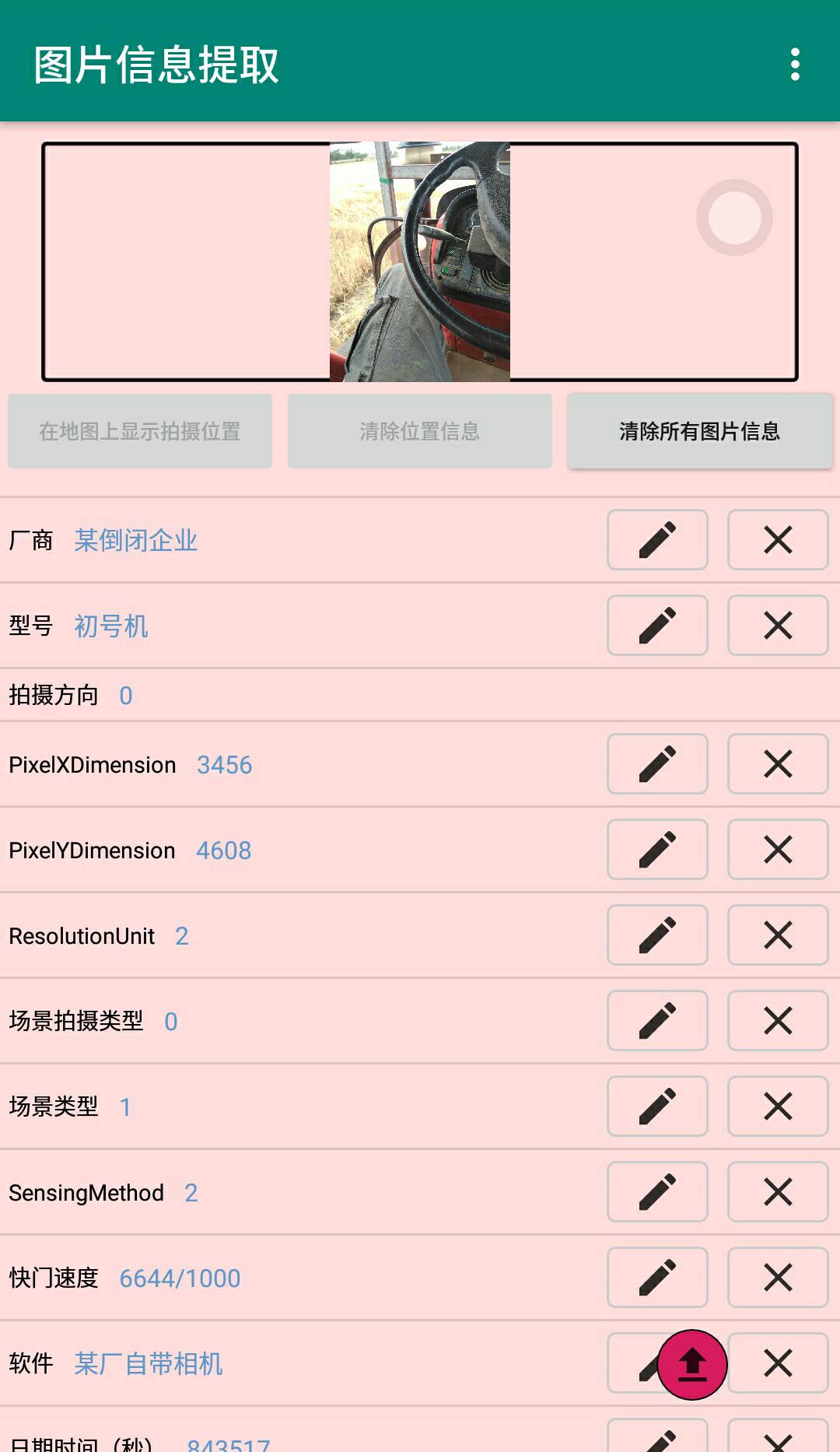Screen dimensions: 840x1452
Task: Delete the 场景类型 entry
Action: coord(777,1106)
